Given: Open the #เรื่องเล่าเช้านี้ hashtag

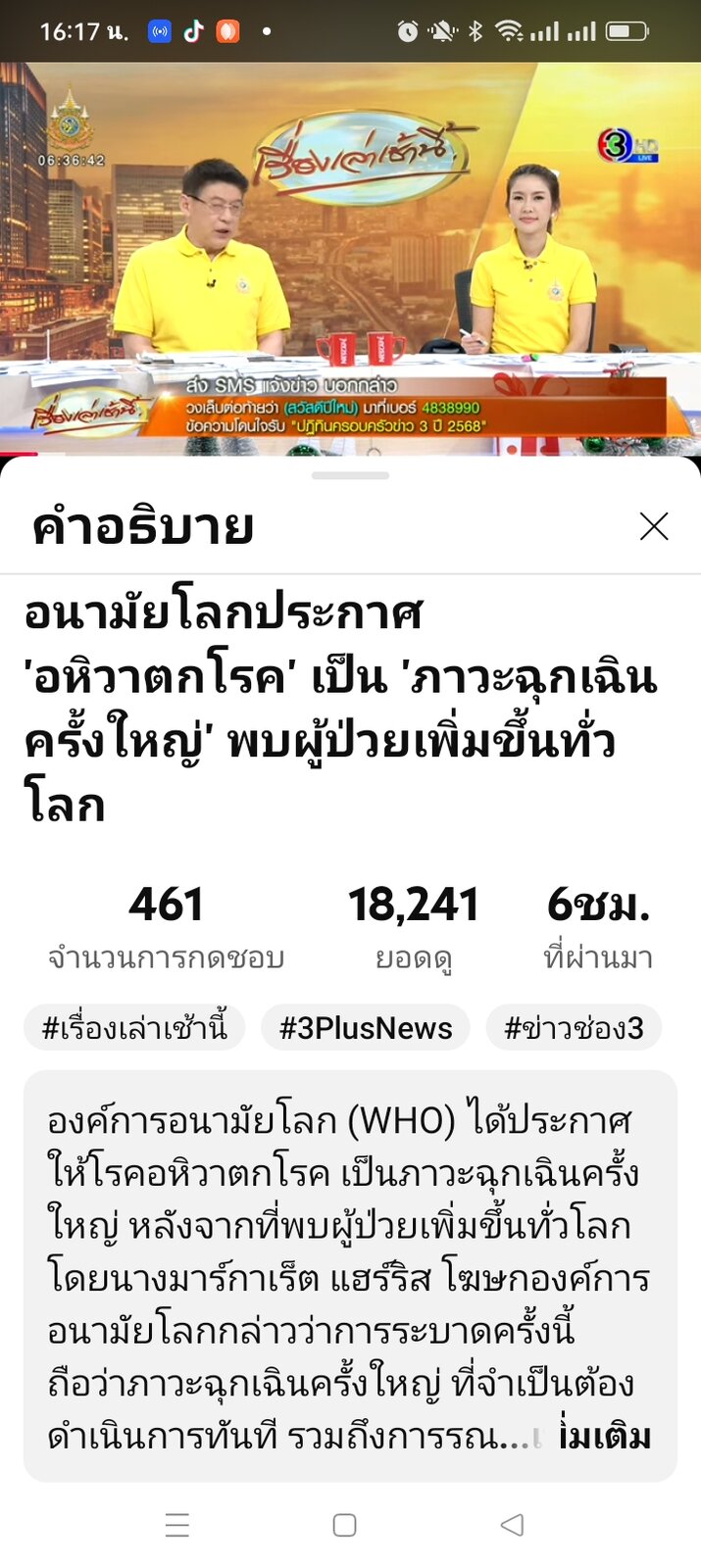Looking at the screenshot, I should point(134,1028).
